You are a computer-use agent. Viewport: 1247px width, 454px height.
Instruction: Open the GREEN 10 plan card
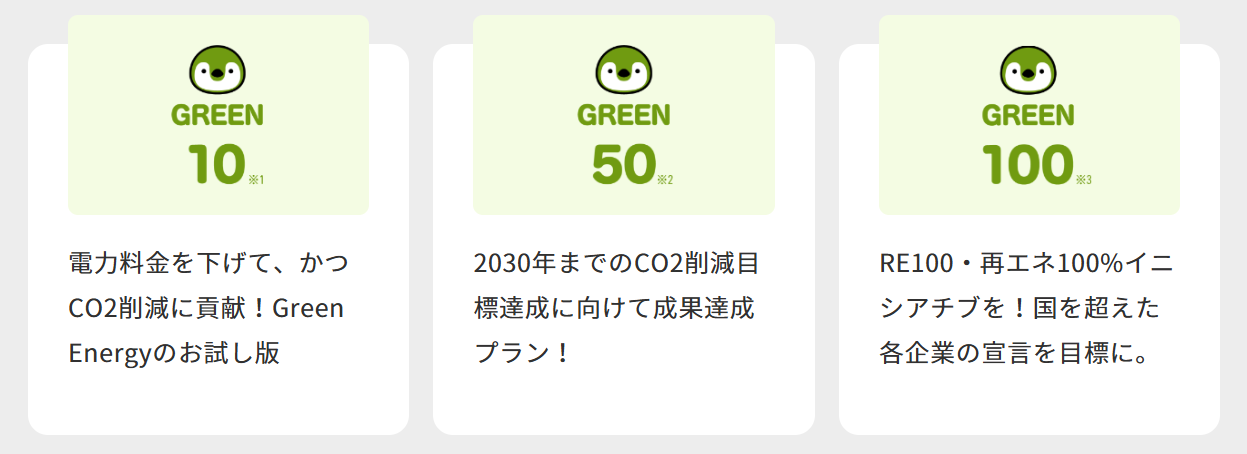point(218,225)
